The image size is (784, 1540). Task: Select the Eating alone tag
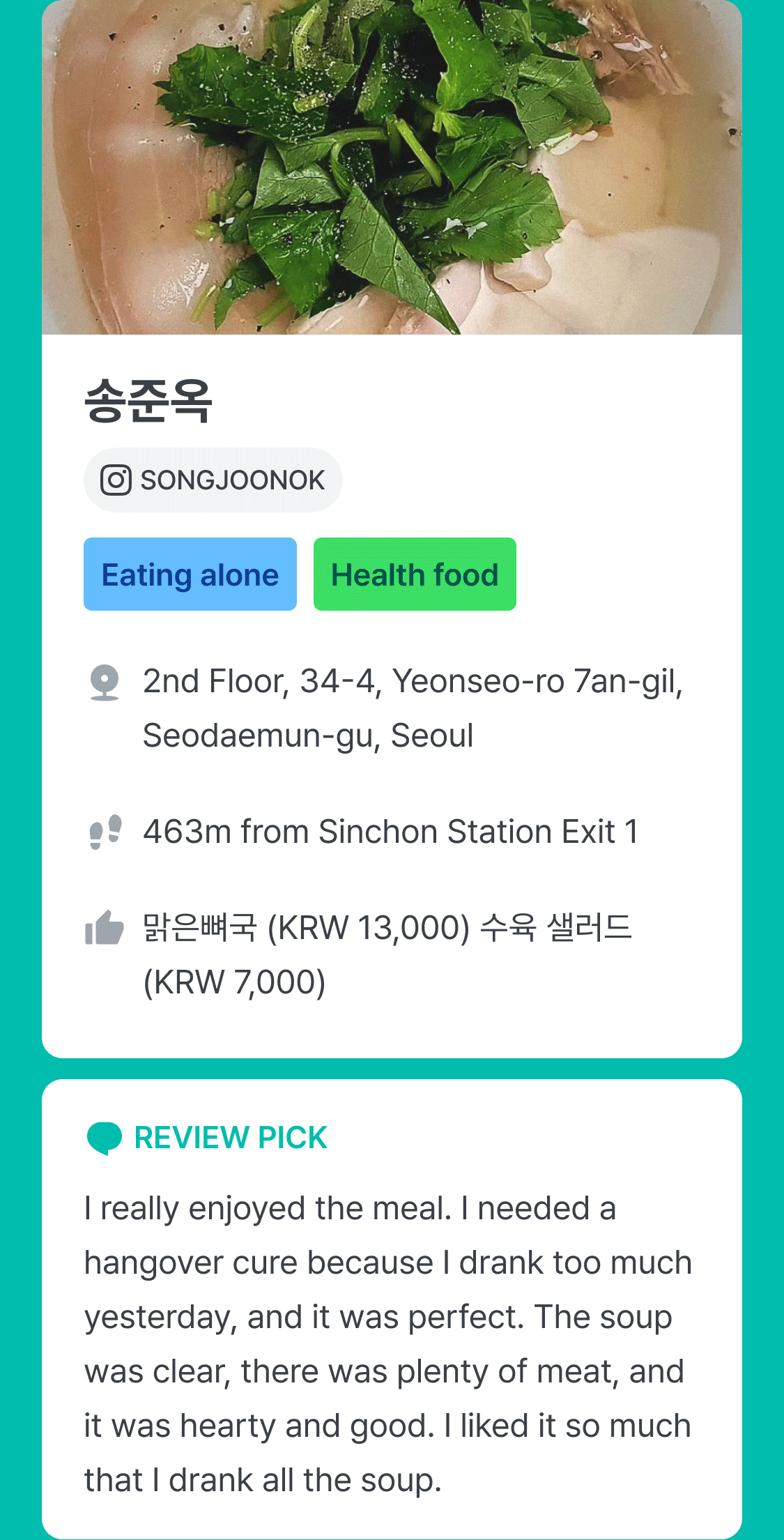(x=190, y=574)
